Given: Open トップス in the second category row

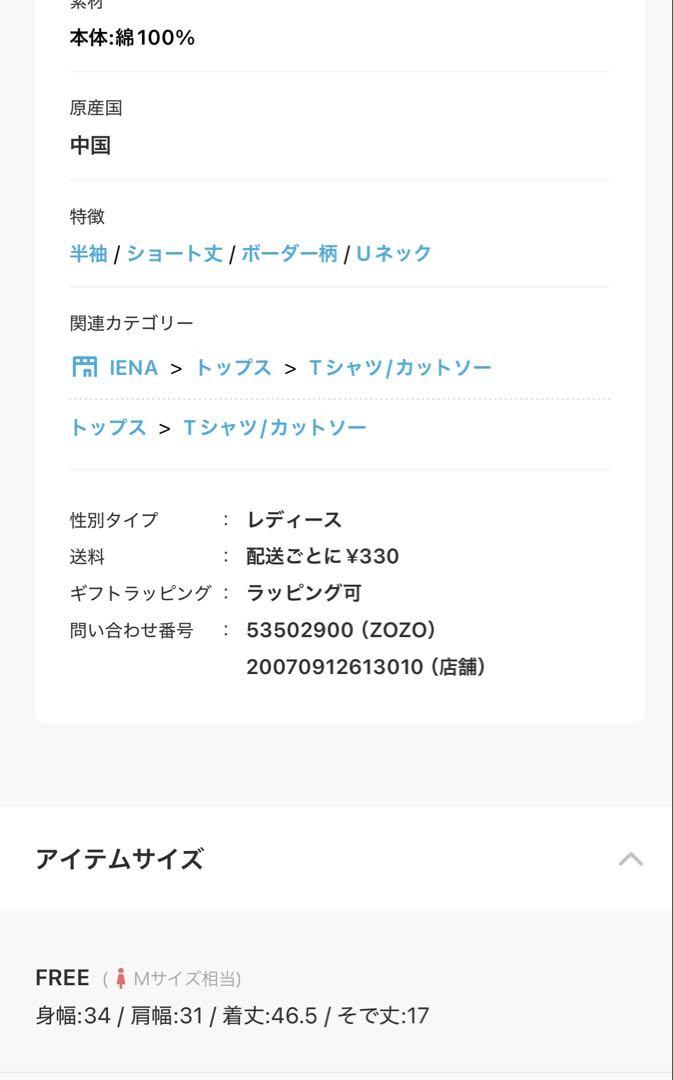Looking at the screenshot, I should (108, 427).
